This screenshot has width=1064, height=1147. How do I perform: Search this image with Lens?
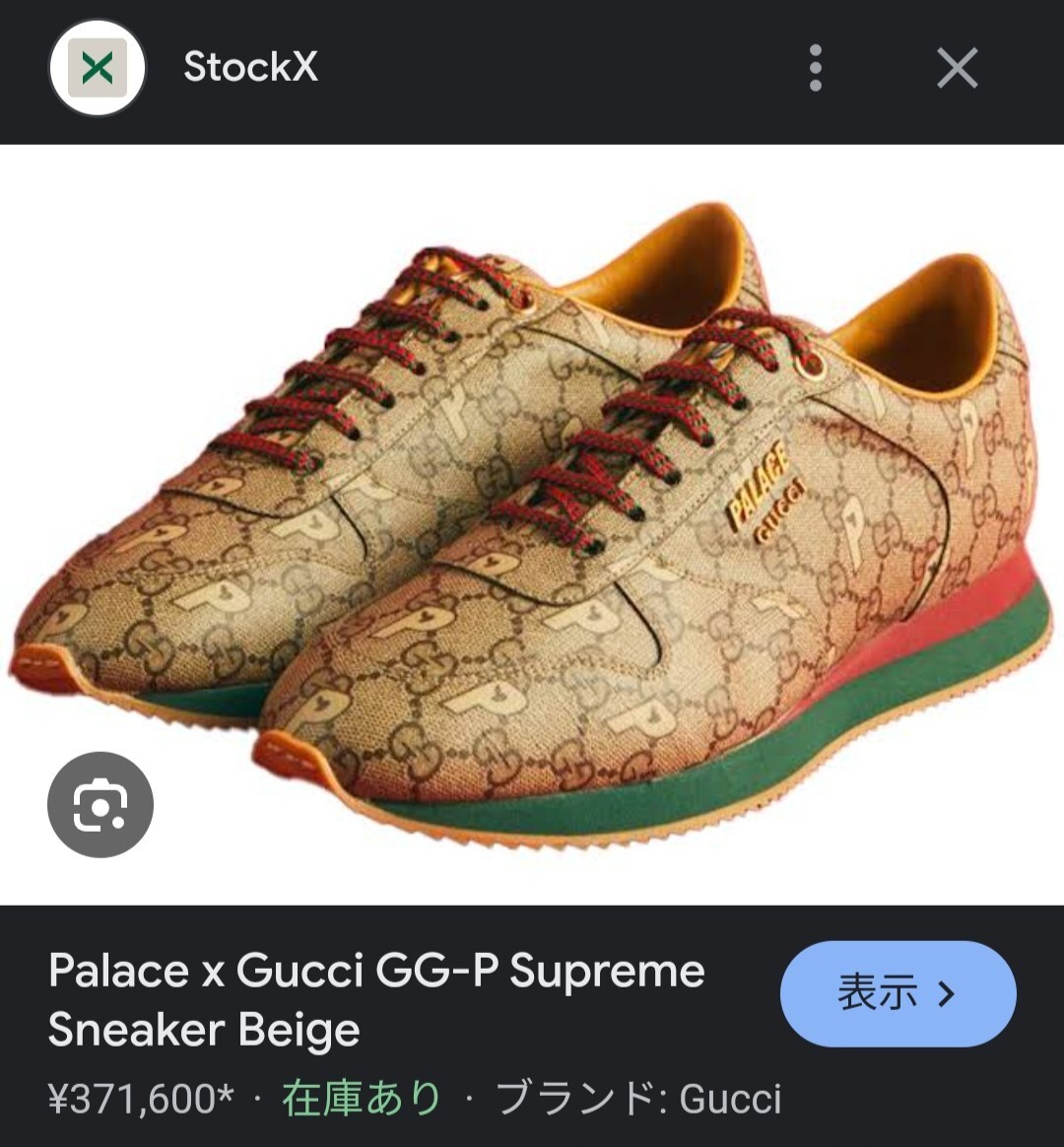click(x=100, y=805)
